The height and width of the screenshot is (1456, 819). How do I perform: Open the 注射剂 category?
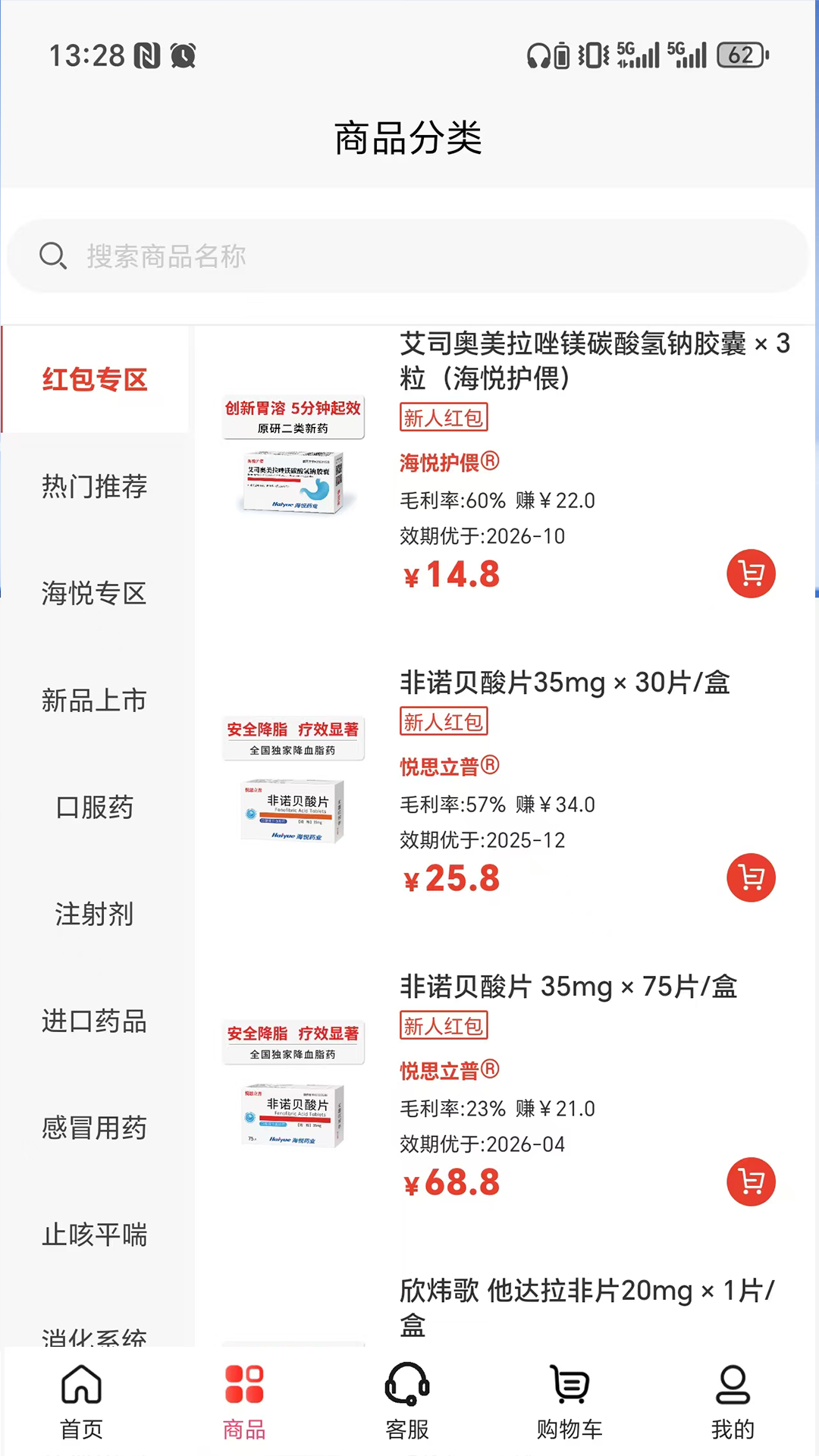click(x=95, y=914)
